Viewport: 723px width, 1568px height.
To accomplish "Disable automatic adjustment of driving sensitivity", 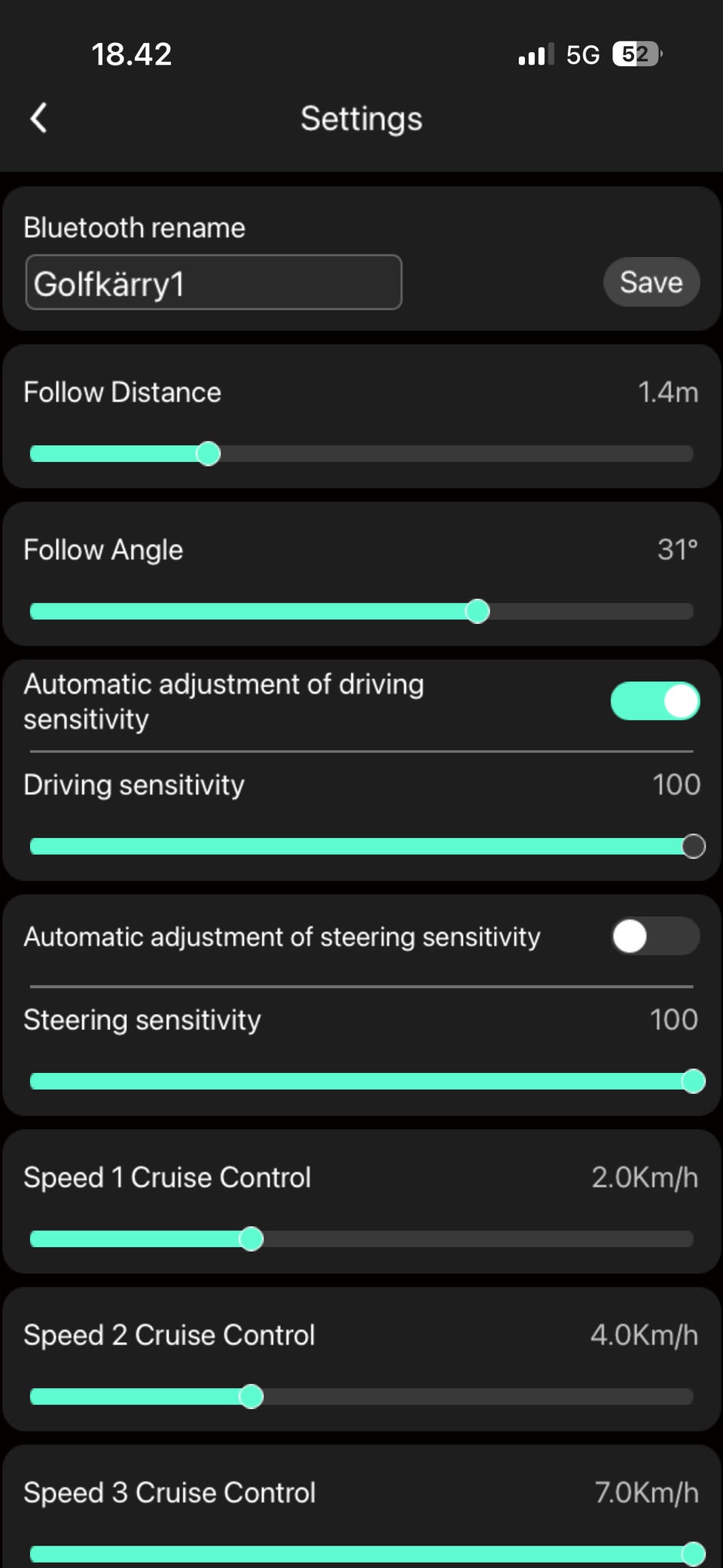I will [655, 701].
